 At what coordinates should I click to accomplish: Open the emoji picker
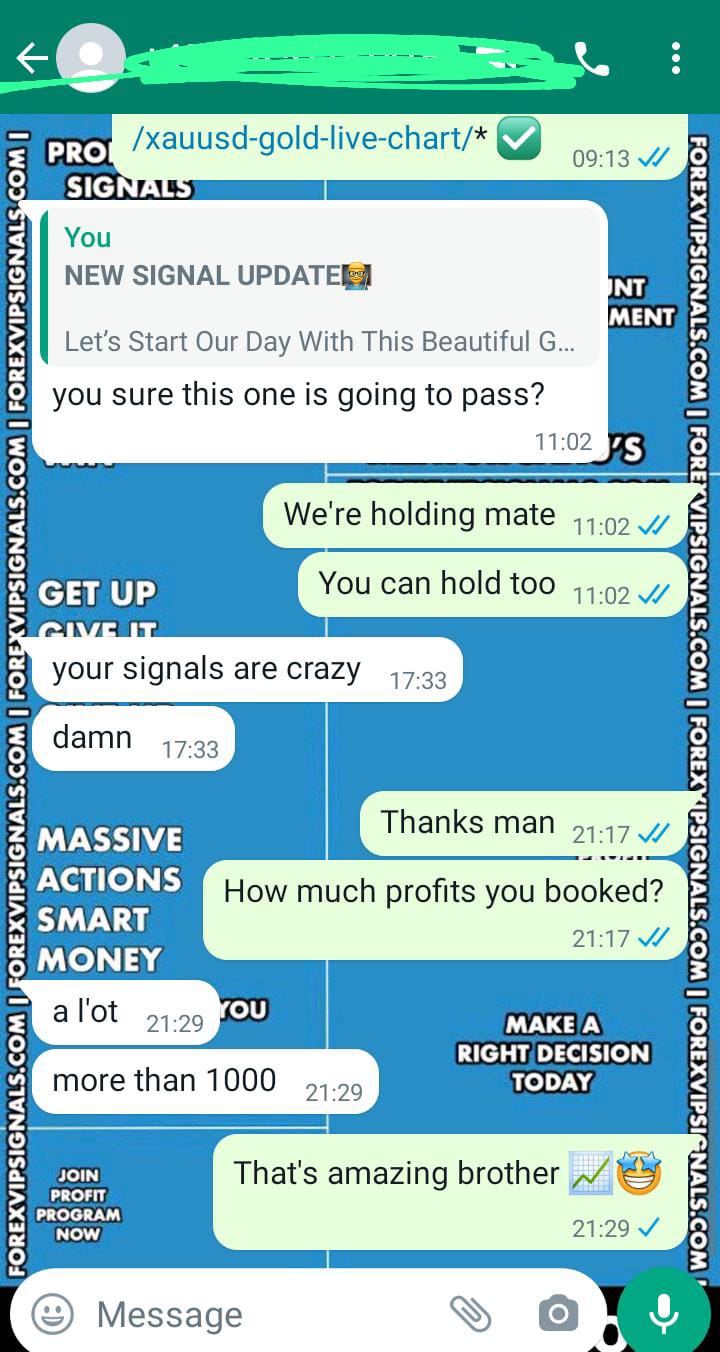pyautogui.click(x=52, y=1313)
